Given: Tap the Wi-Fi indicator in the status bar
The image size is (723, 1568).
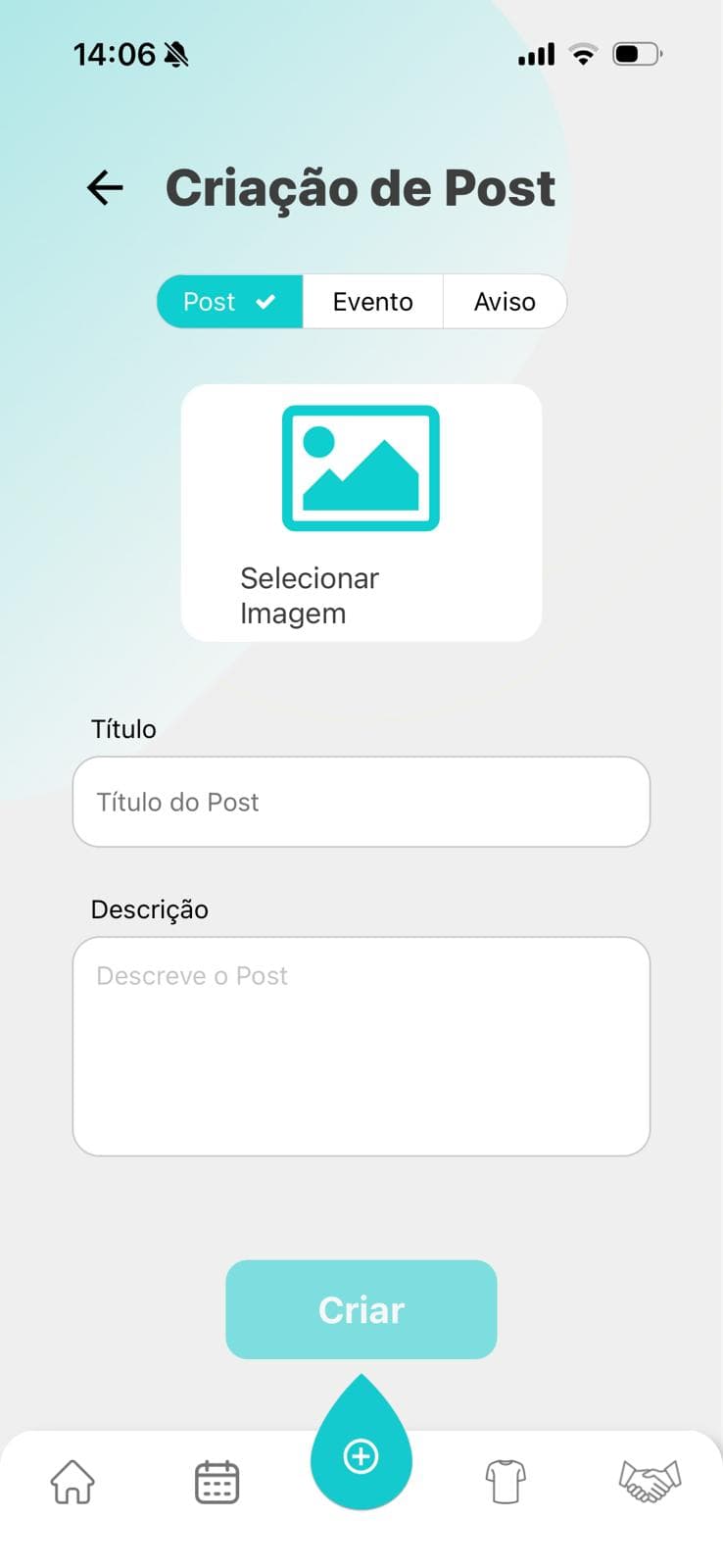Looking at the screenshot, I should click(x=582, y=54).
